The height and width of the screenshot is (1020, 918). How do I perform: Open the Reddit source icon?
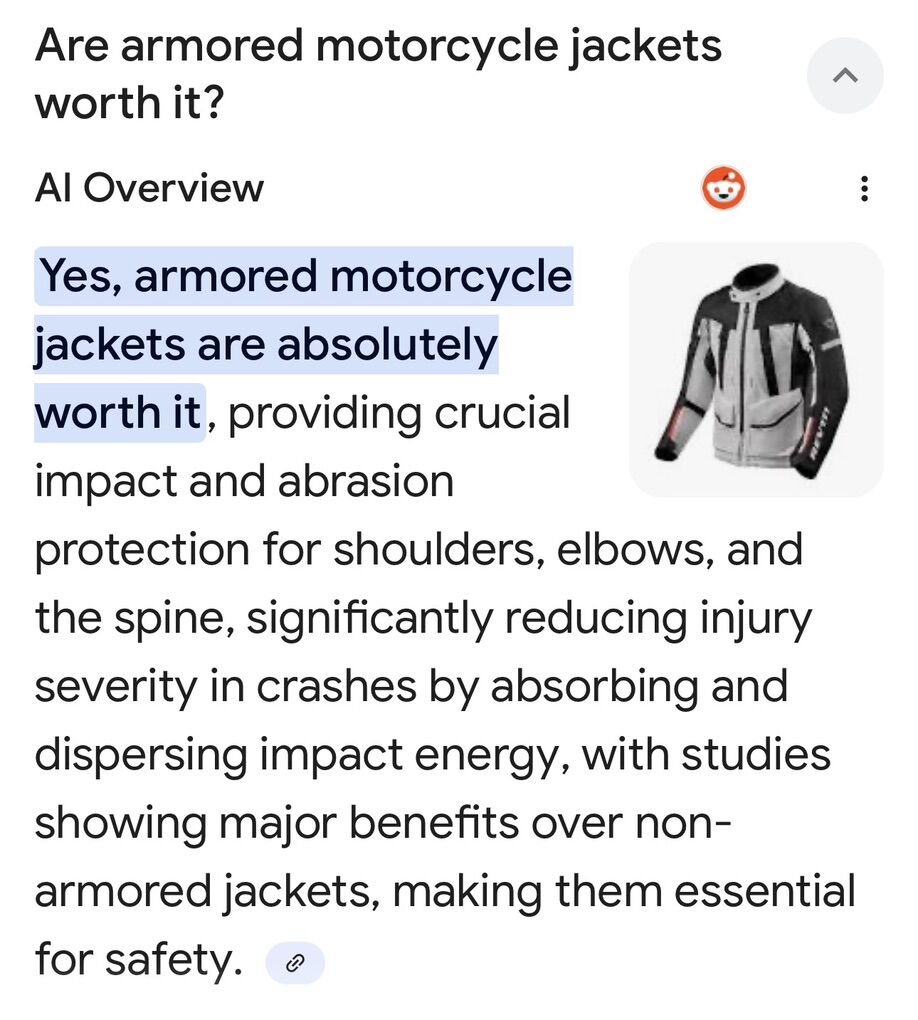click(x=723, y=188)
